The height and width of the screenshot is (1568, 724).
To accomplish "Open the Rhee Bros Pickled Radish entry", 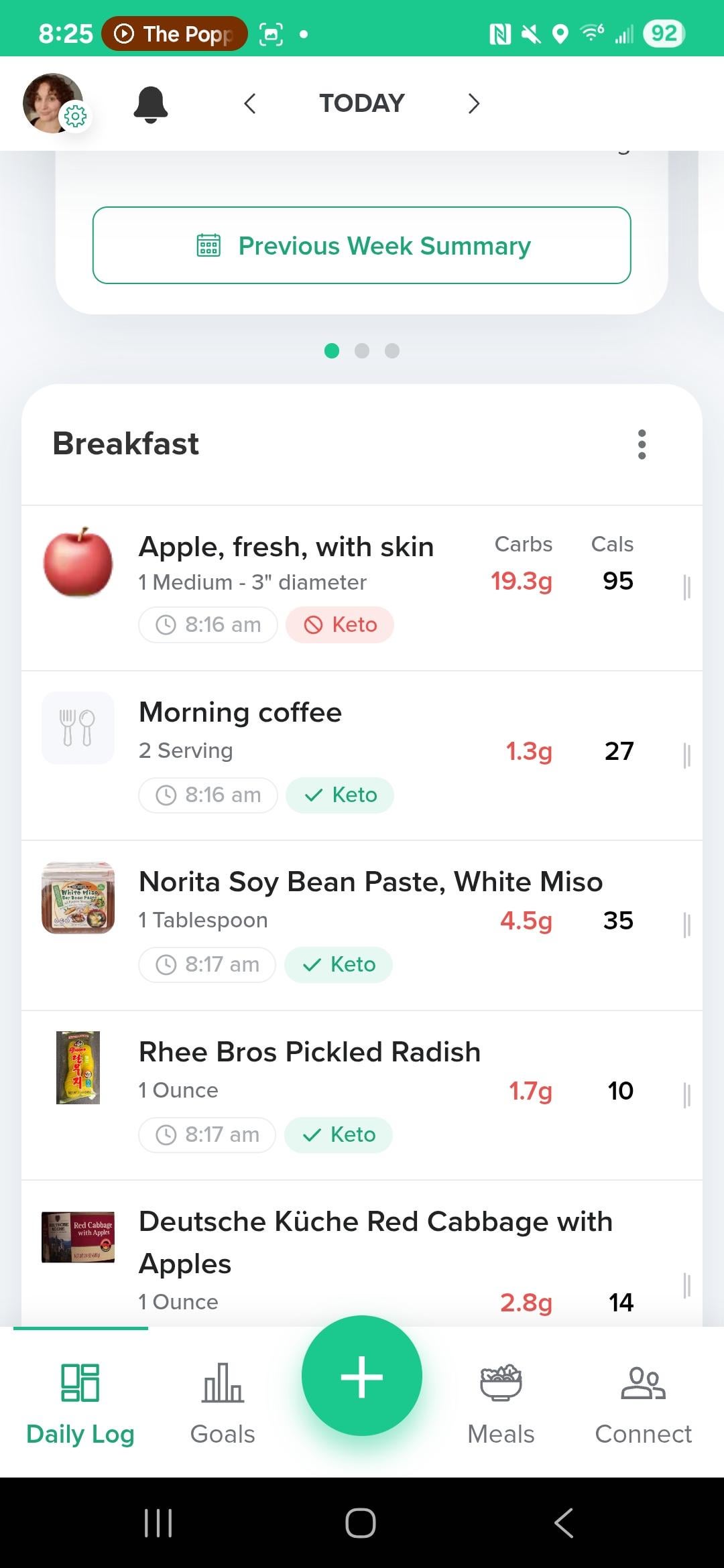I will (x=362, y=1096).
